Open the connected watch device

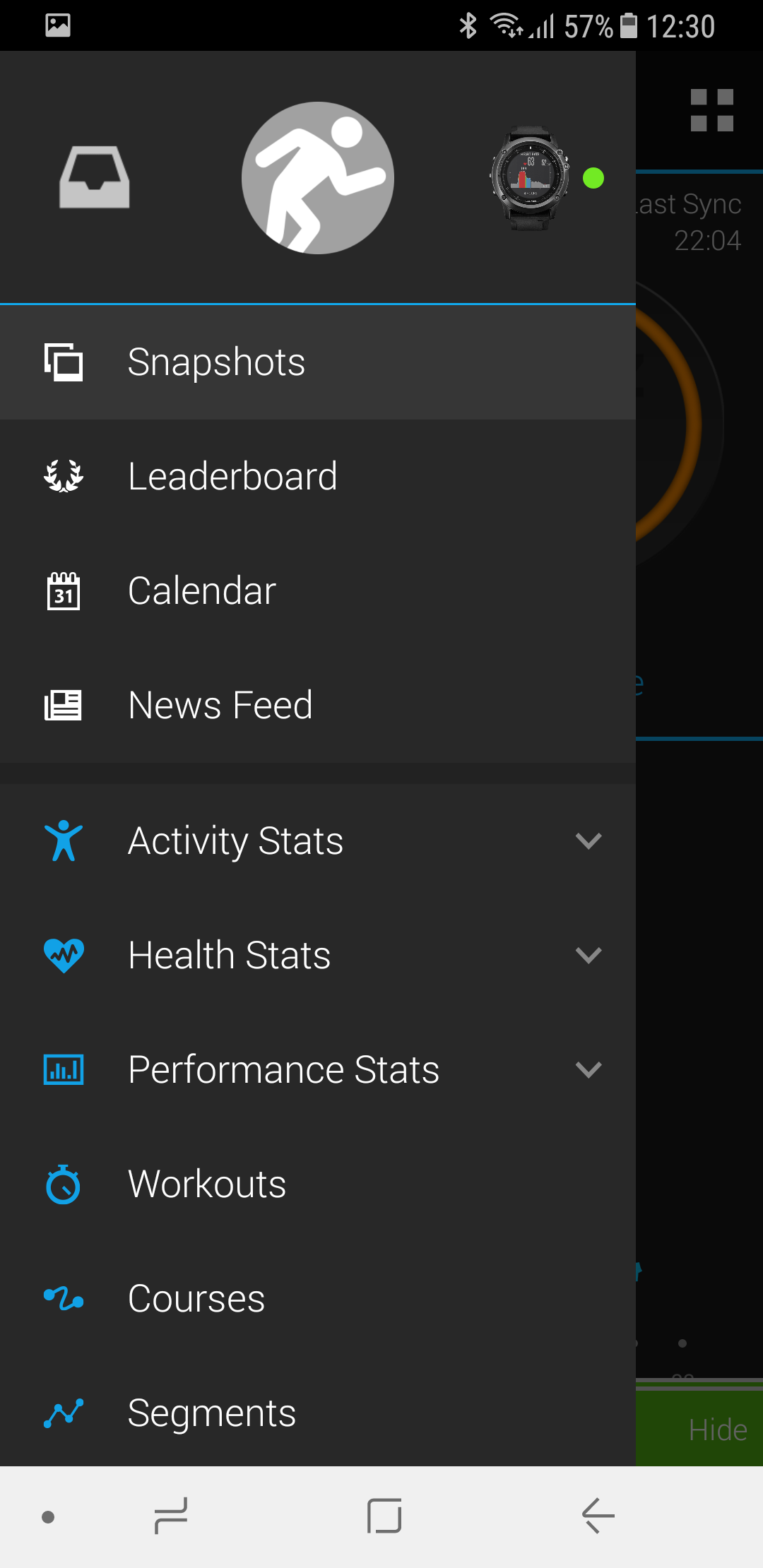tap(530, 178)
